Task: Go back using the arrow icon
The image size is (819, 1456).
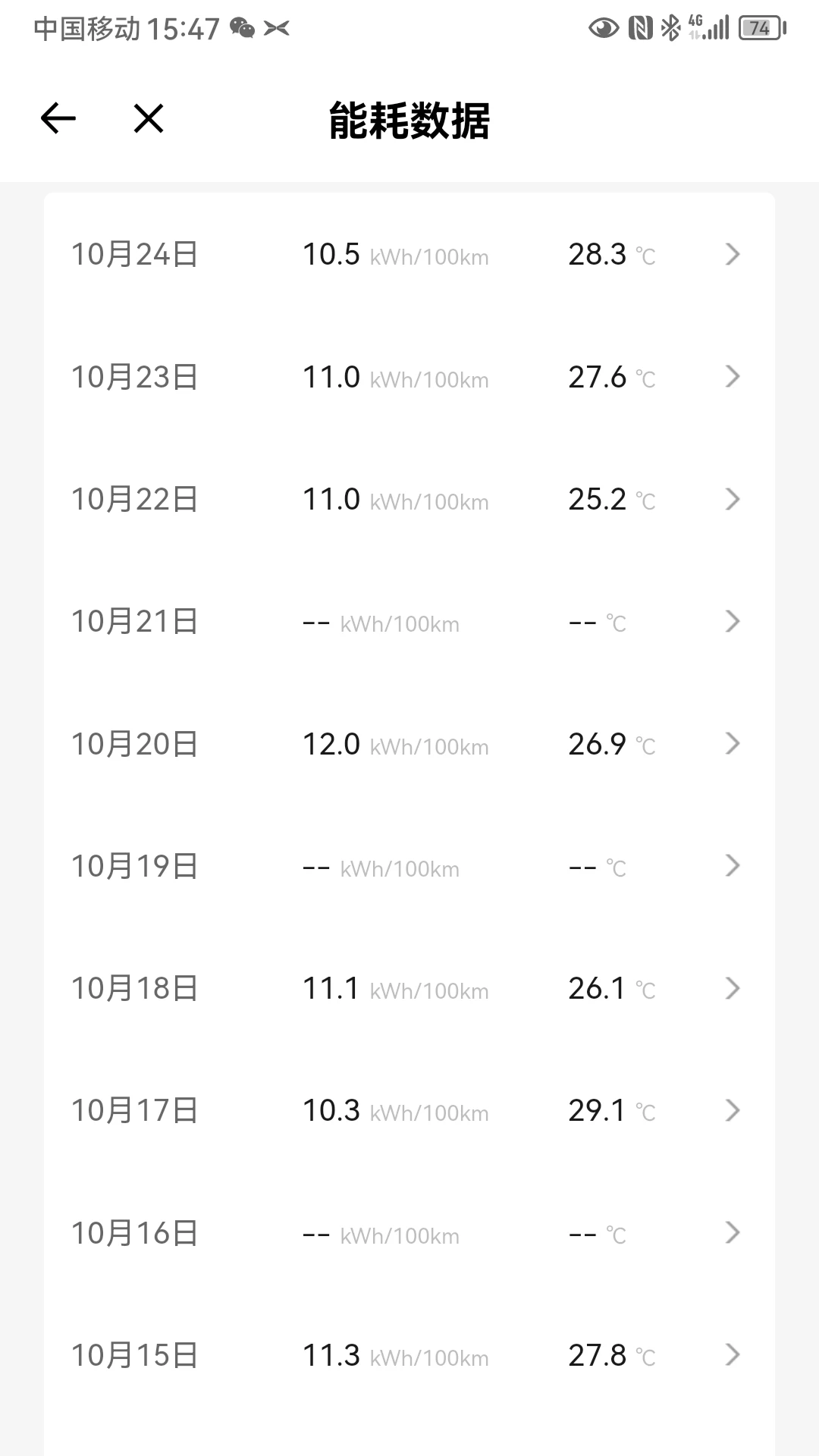Action: (x=58, y=118)
